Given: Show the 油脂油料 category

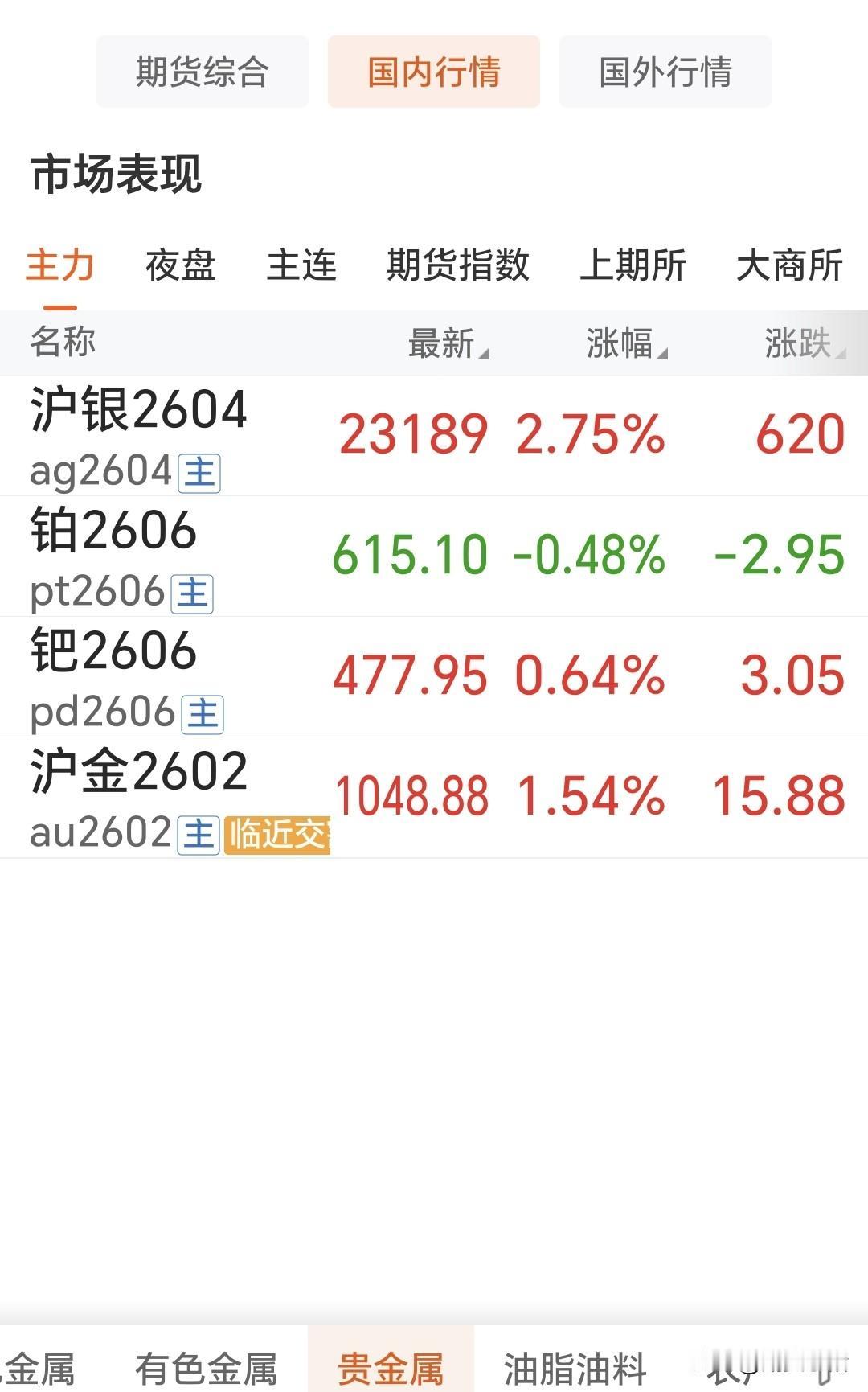Looking at the screenshot, I should pyautogui.click(x=575, y=1368).
